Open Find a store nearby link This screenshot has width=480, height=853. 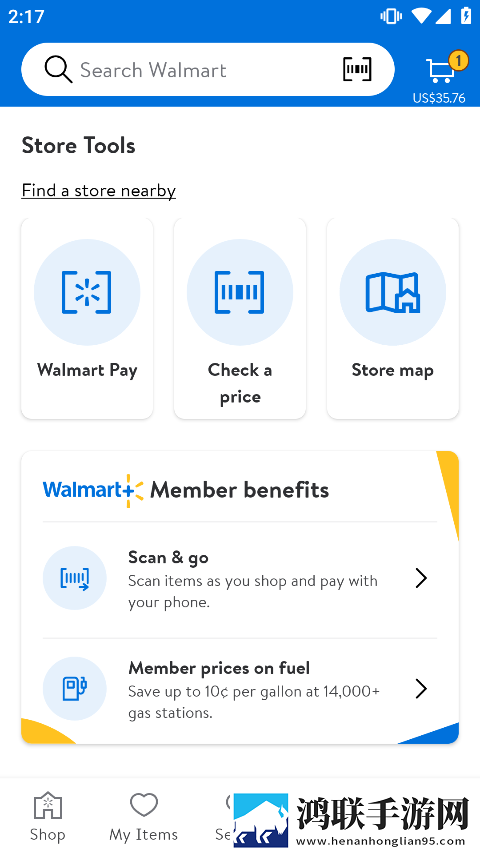99,190
